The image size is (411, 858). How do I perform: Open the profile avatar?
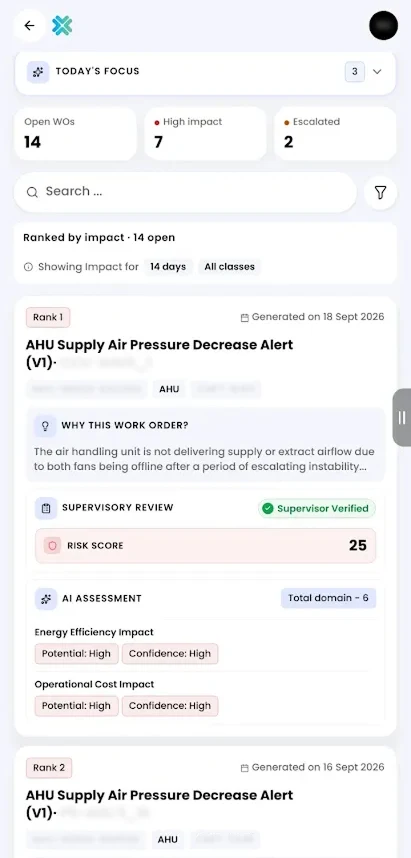[383, 26]
